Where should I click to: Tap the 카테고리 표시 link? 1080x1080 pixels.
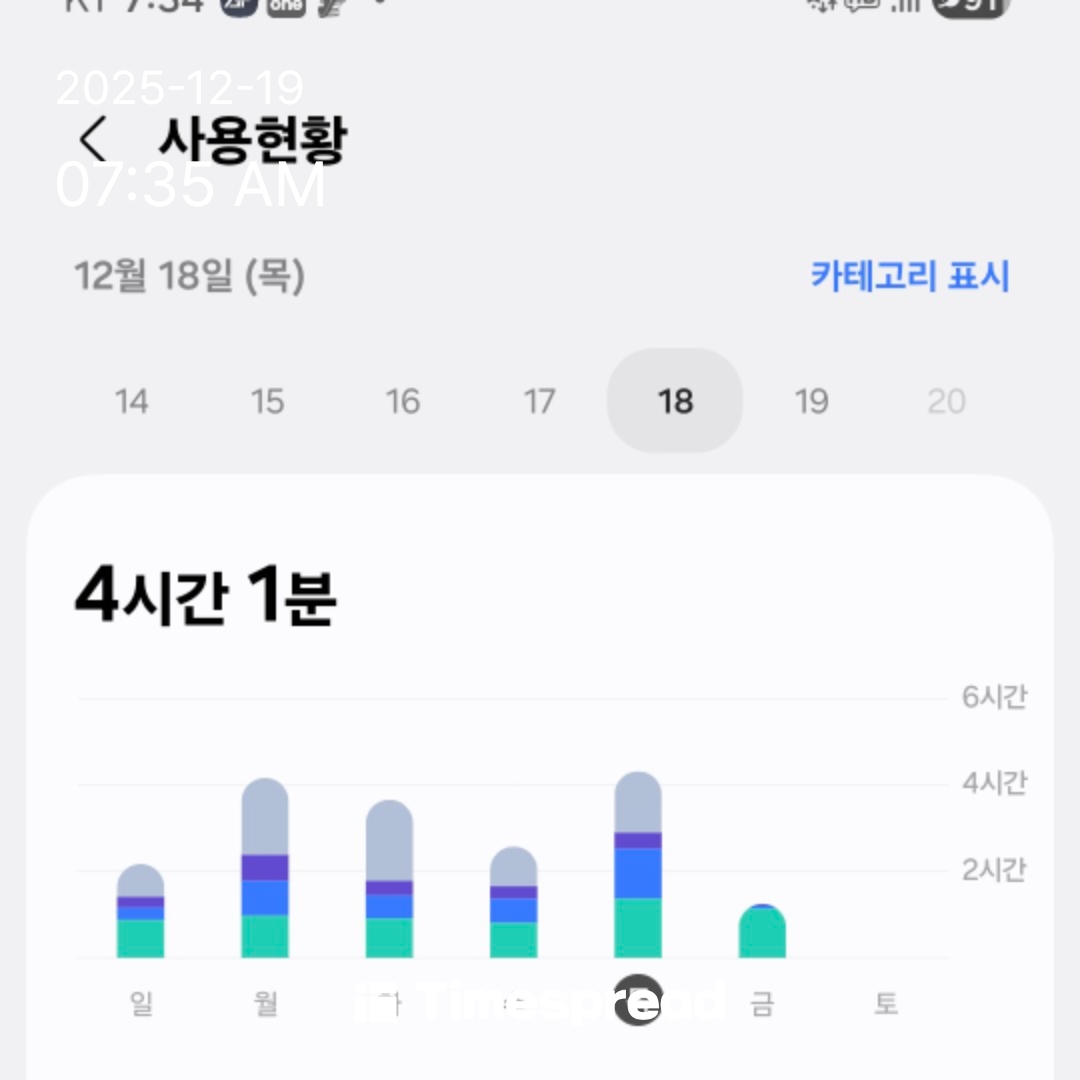click(909, 275)
